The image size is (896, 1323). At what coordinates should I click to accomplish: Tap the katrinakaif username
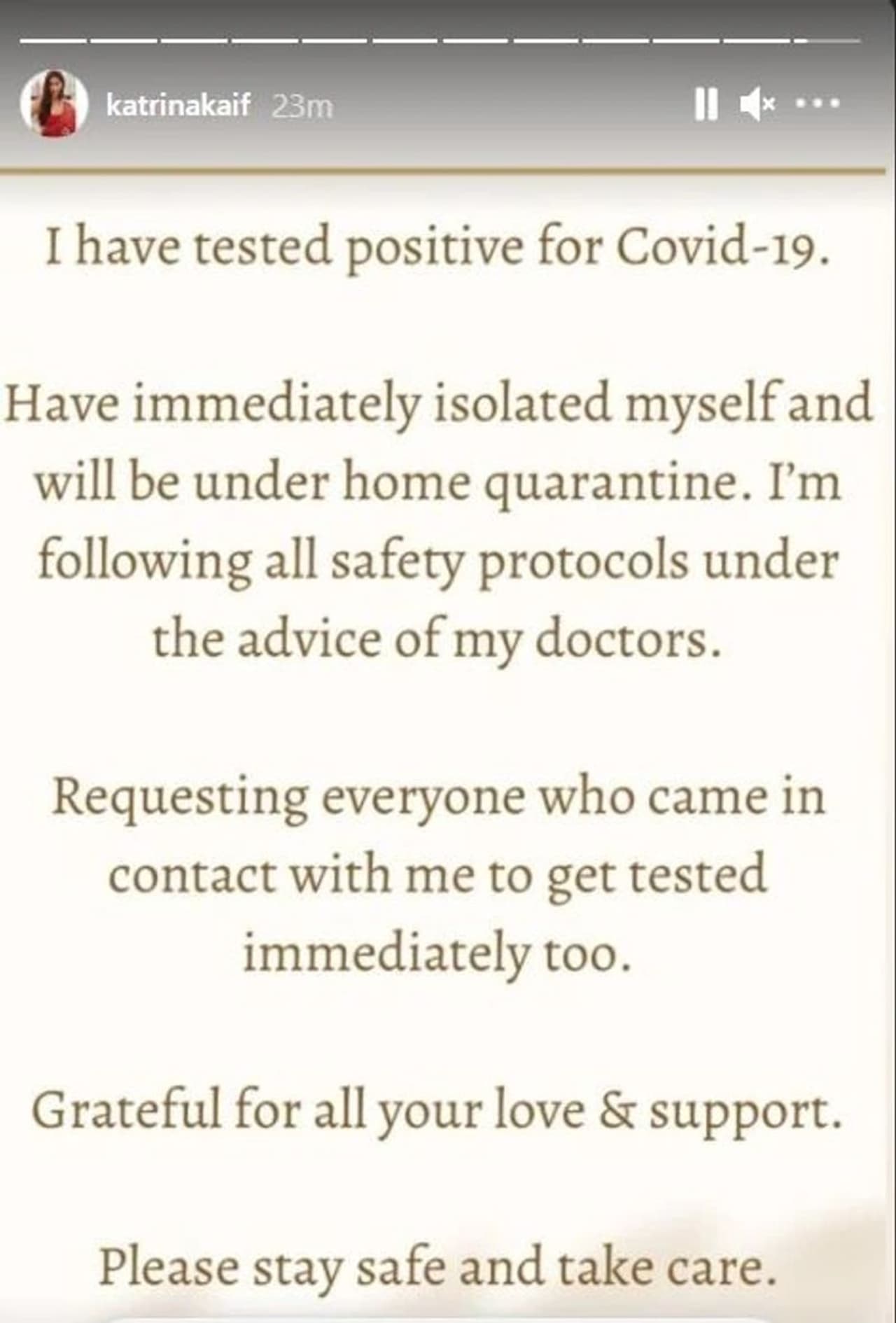(178, 106)
